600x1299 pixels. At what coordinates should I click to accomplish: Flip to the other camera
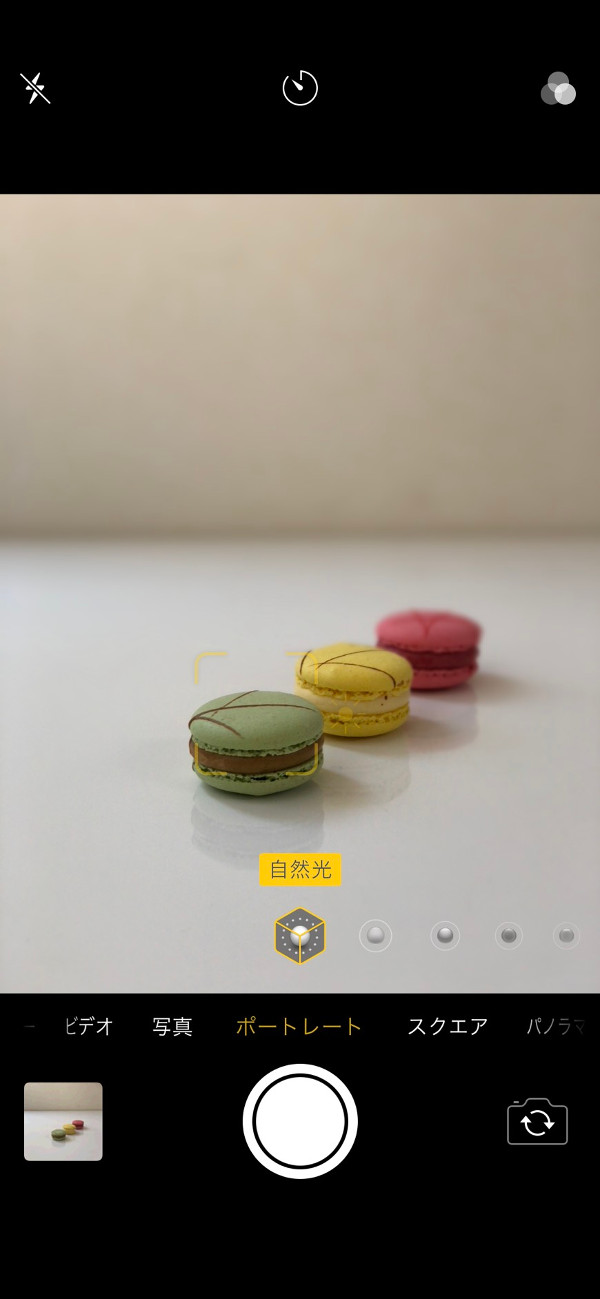pyautogui.click(x=537, y=1121)
